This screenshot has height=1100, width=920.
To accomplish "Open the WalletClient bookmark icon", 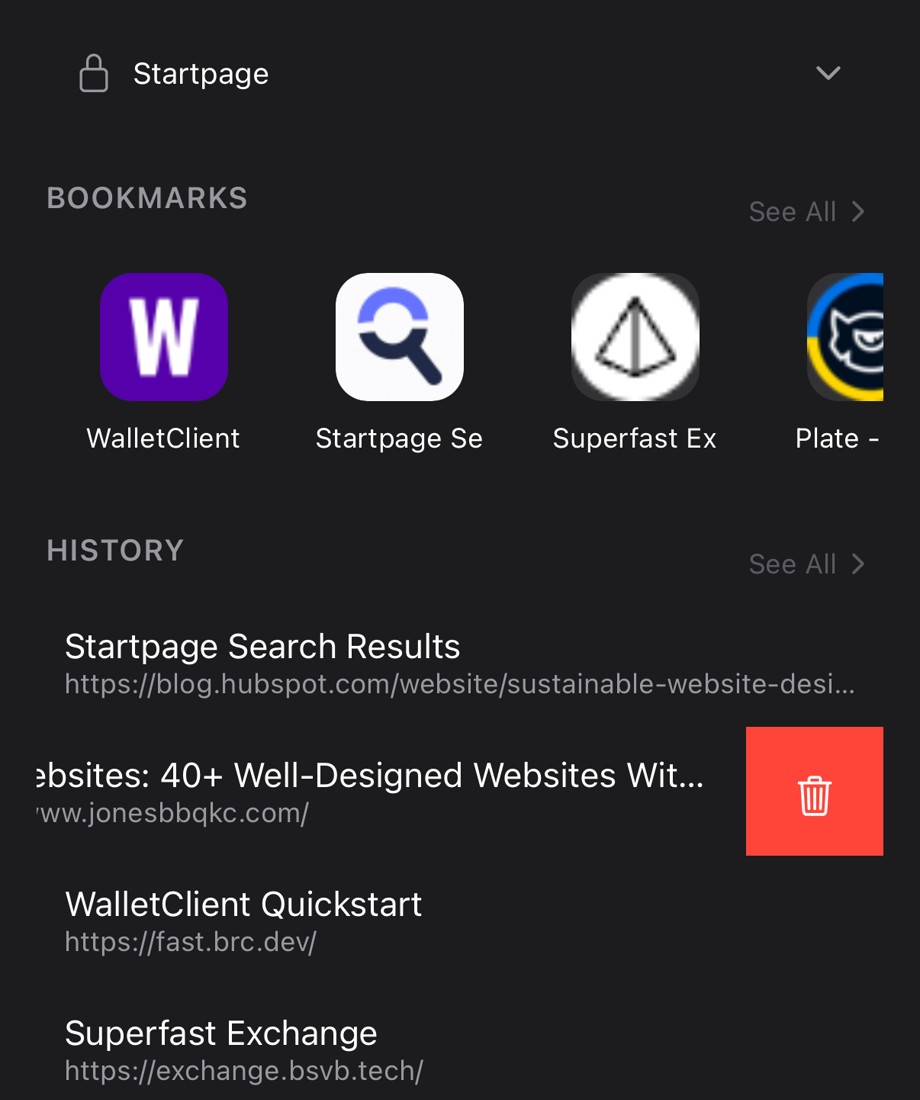I will (163, 336).
